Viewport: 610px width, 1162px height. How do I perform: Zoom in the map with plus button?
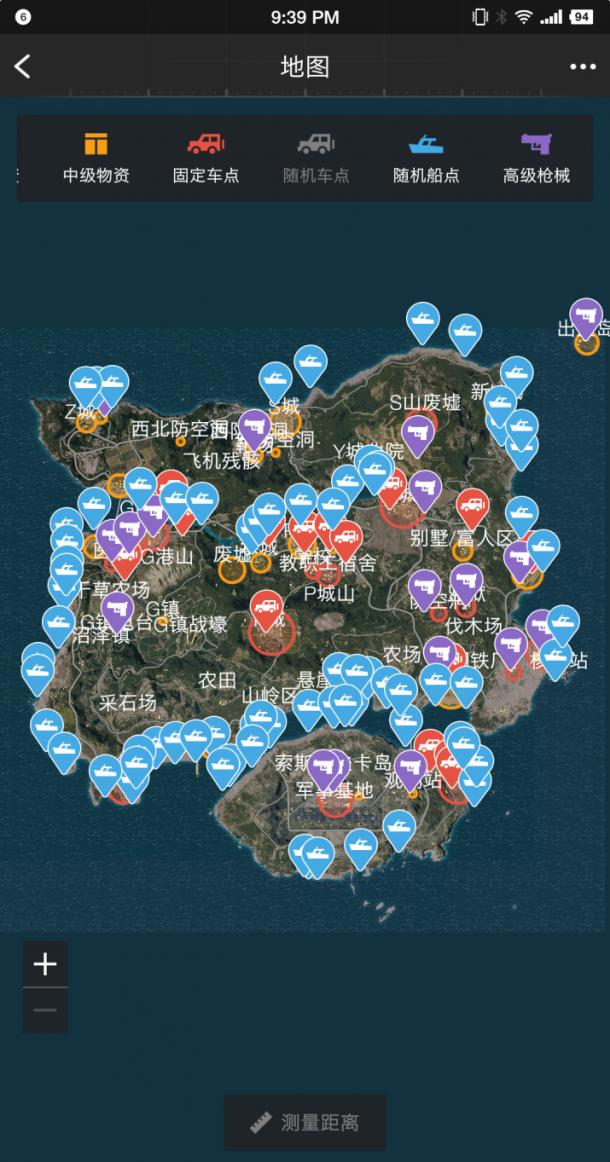pos(45,964)
